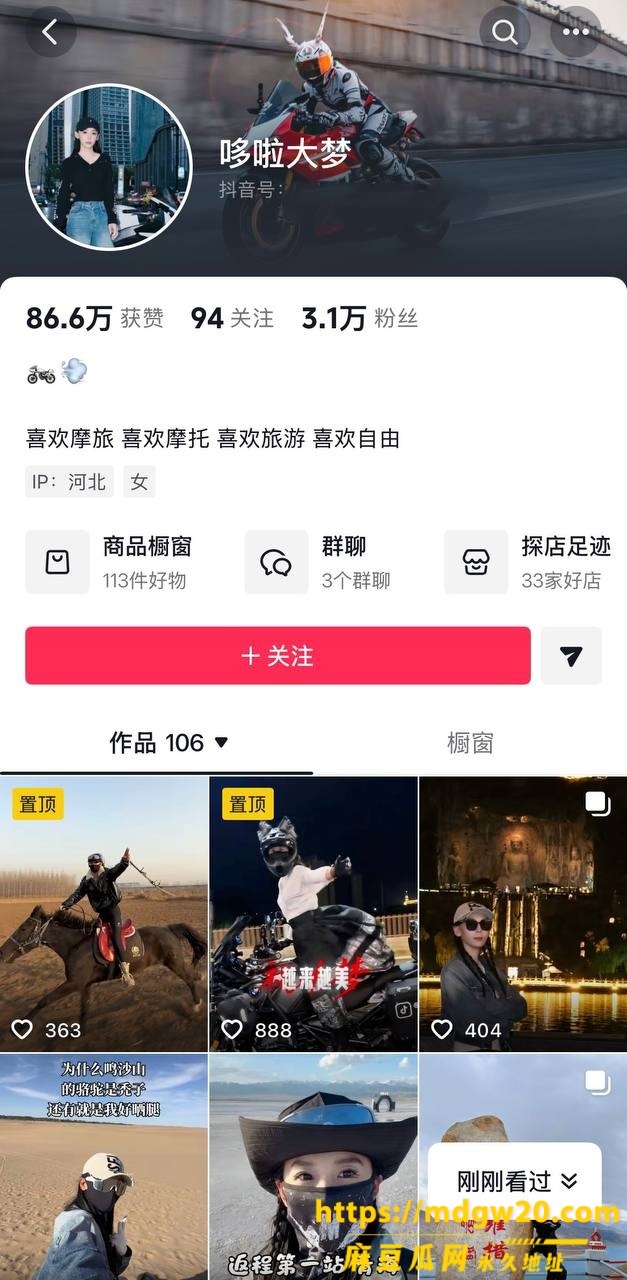
Task: Open the cowboy hat video 远程第一站
Action: click(x=313, y=1167)
